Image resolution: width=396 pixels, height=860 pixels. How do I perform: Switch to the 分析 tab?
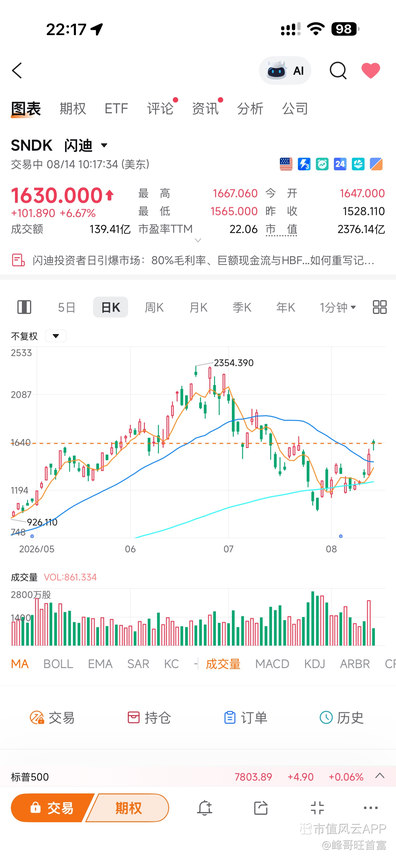(x=250, y=109)
